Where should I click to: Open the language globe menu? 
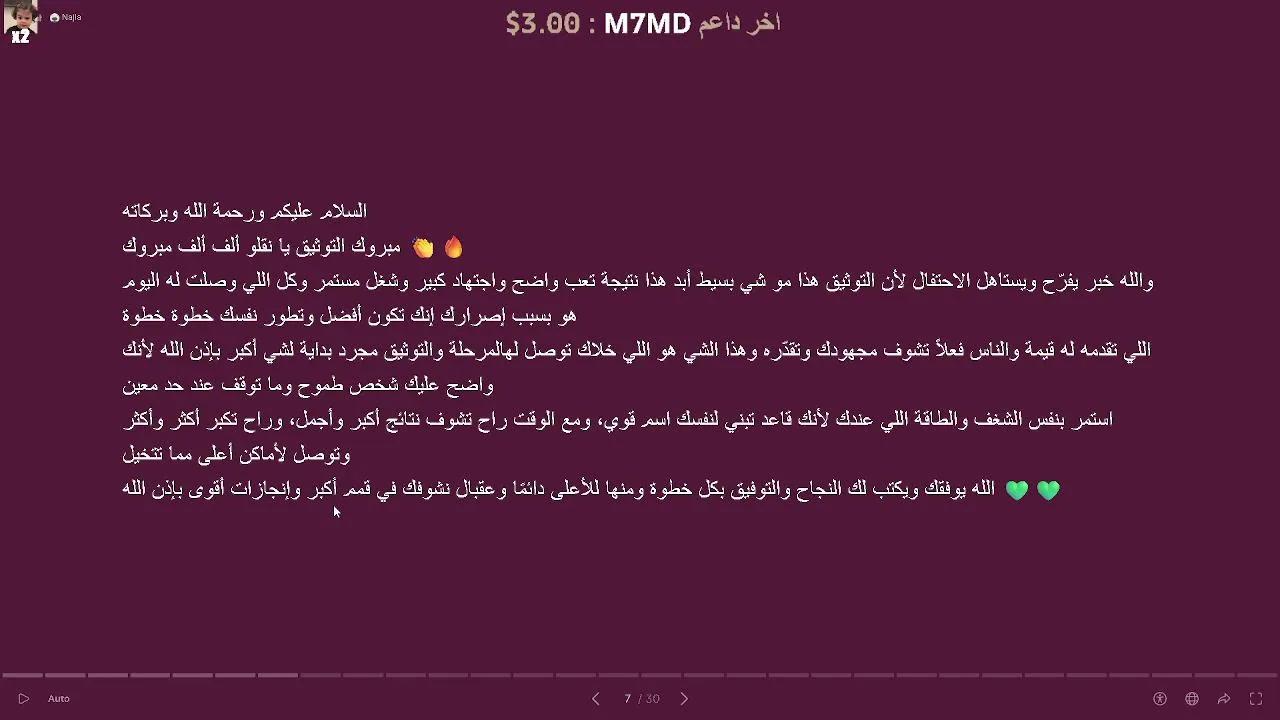pos(1192,699)
